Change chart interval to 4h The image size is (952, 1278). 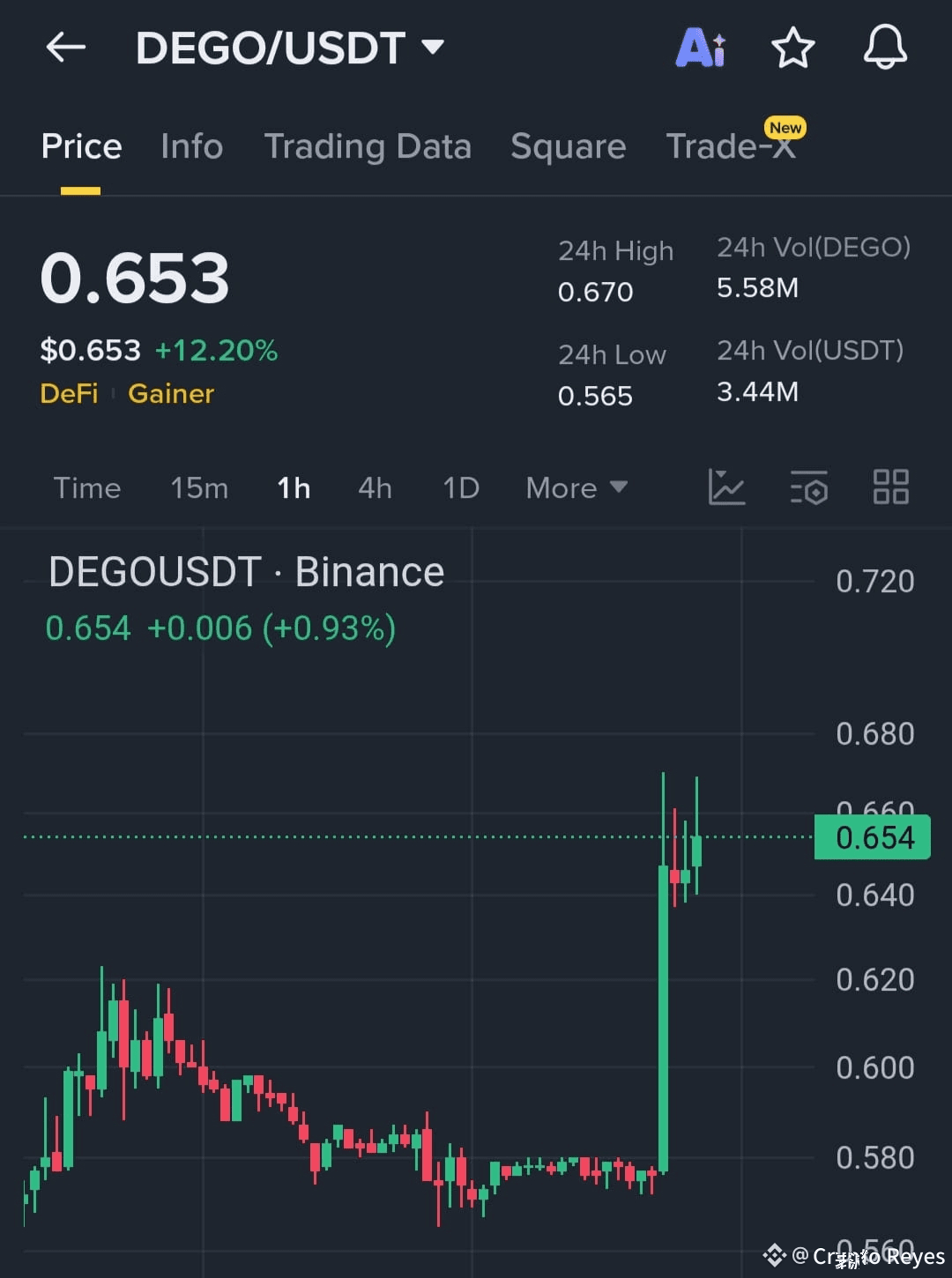pos(375,487)
